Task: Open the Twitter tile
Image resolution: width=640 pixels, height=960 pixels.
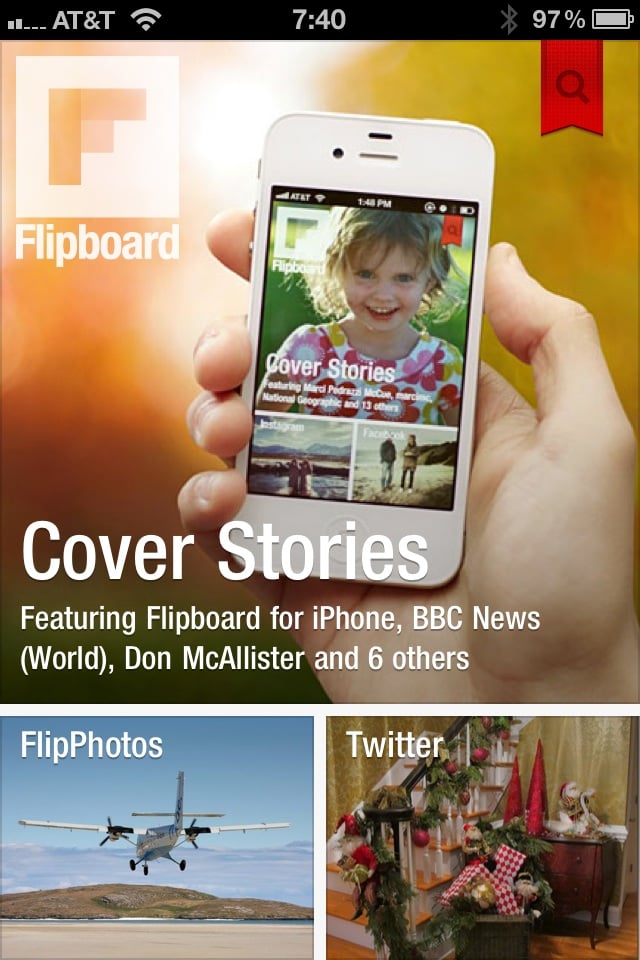Action: click(x=483, y=838)
